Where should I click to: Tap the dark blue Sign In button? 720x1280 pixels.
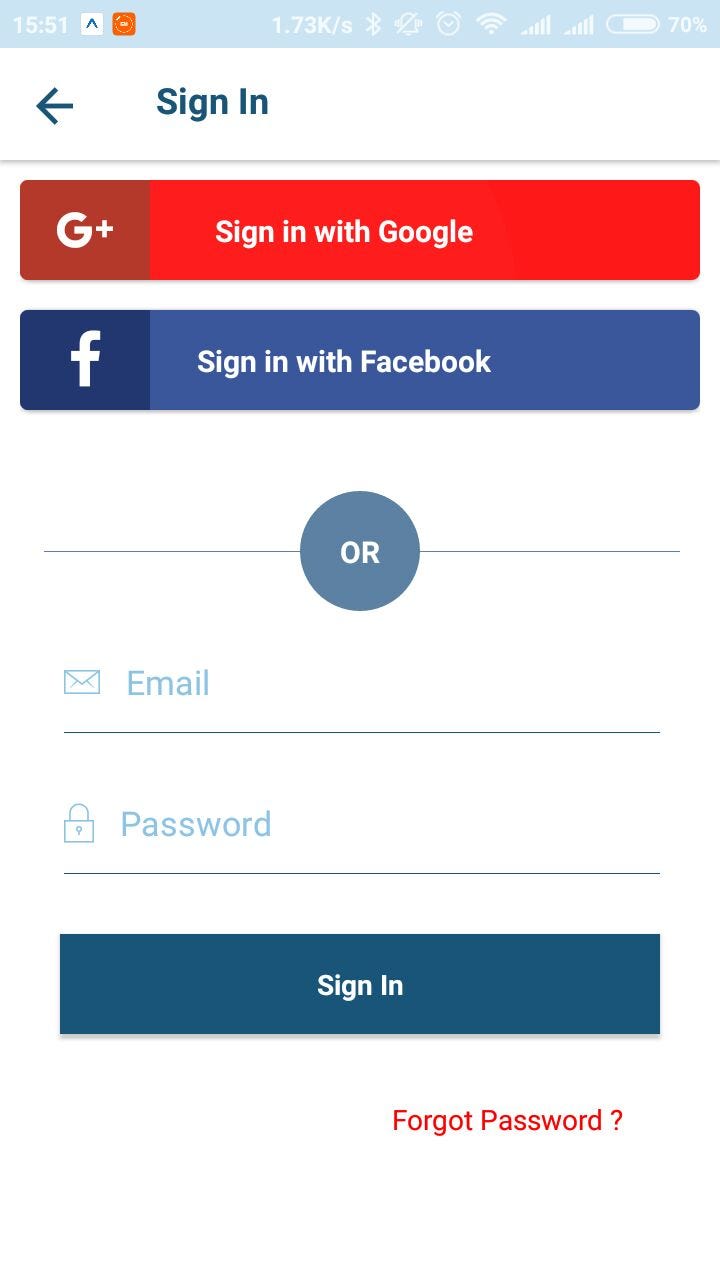pyautogui.click(x=360, y=984)
